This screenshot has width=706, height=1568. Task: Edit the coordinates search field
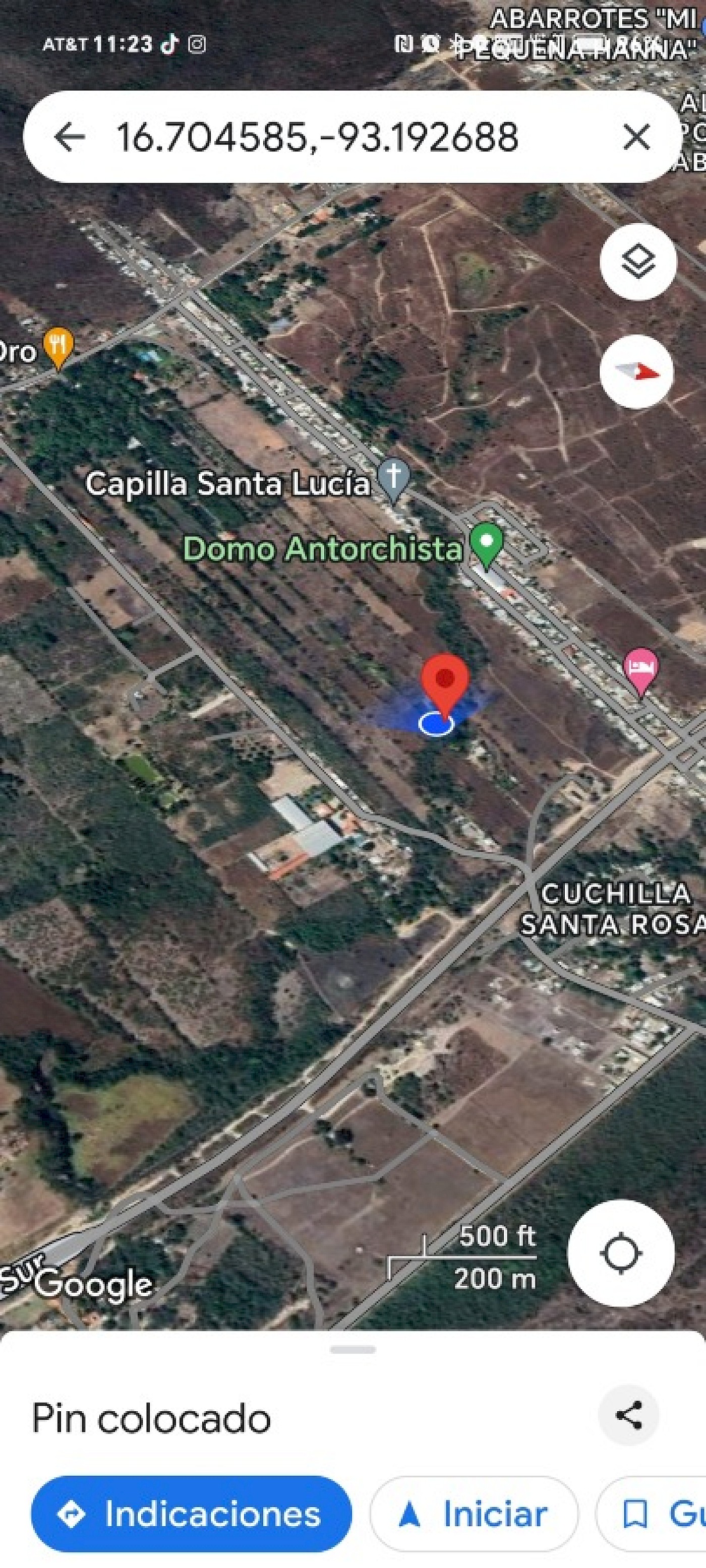click(x=317, y=137)
